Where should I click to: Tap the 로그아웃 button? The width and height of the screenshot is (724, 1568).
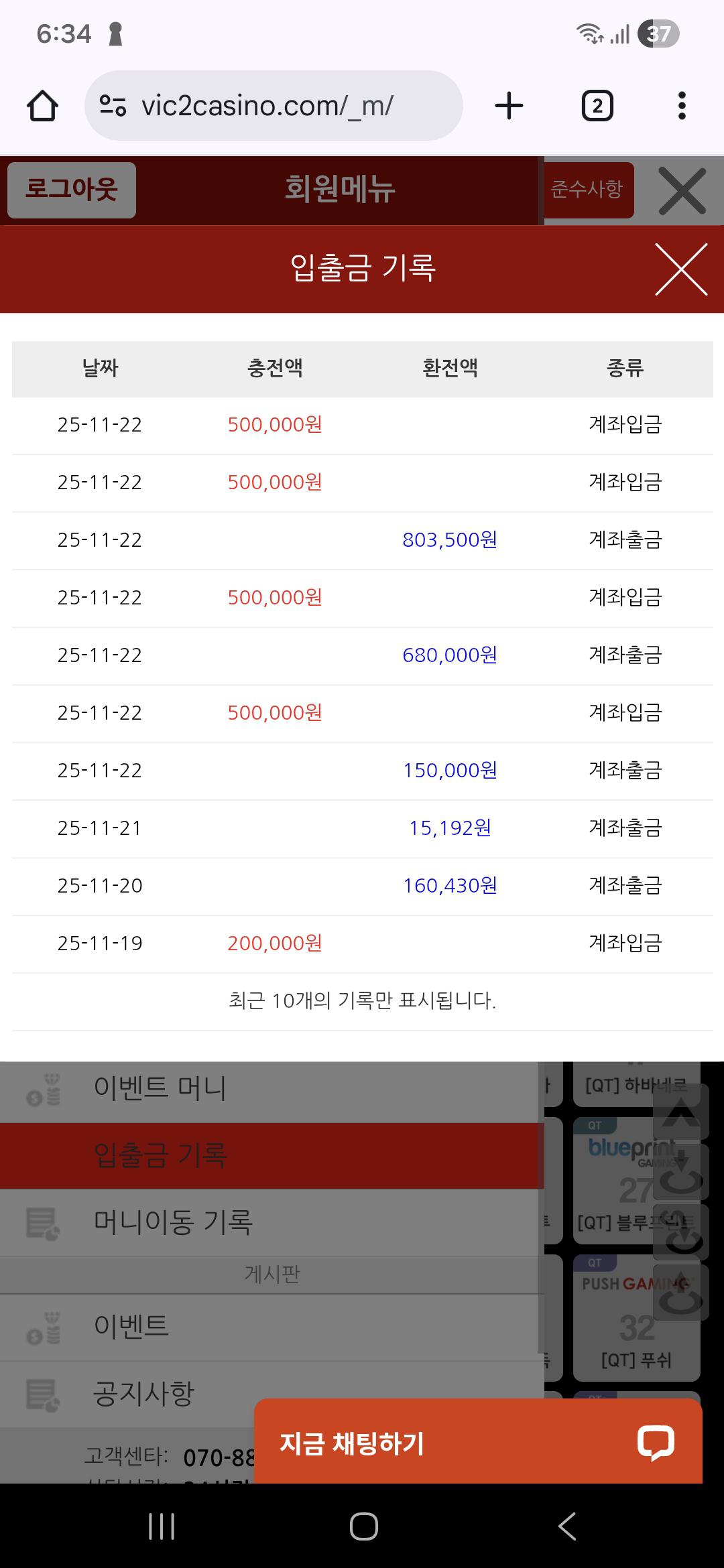coord(72,190)
